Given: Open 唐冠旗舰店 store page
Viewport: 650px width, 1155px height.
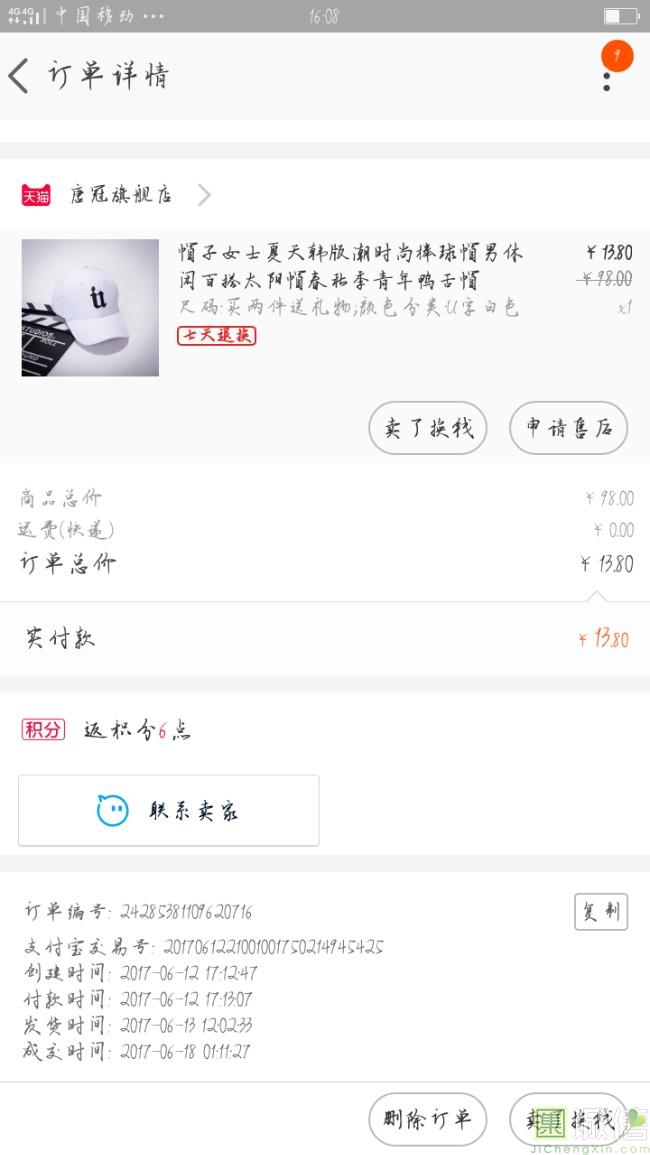Looking at the screenshot, I should pyautogui.click(x=120, y=195).
